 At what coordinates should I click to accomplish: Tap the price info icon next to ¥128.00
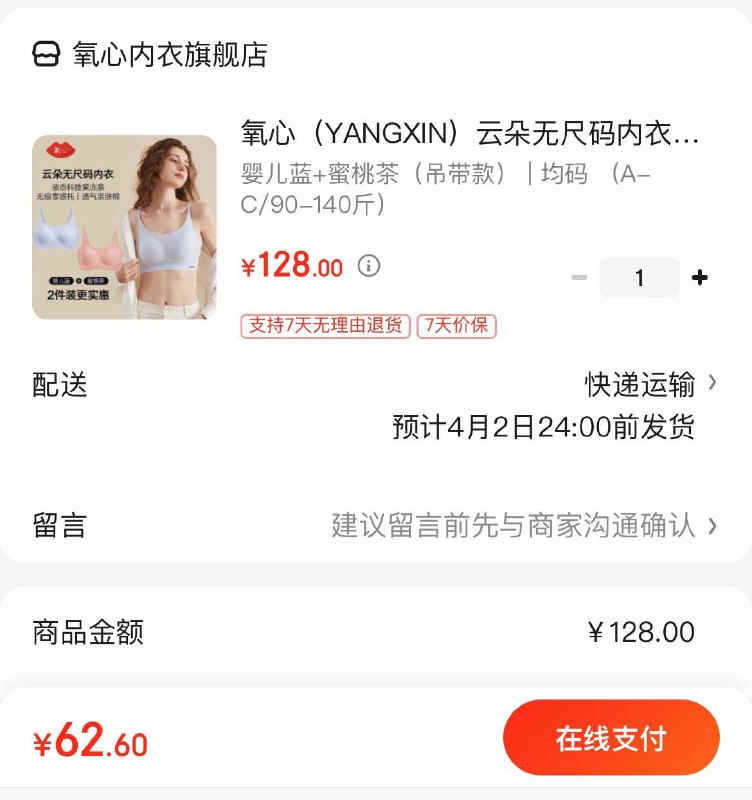[369, 266]
